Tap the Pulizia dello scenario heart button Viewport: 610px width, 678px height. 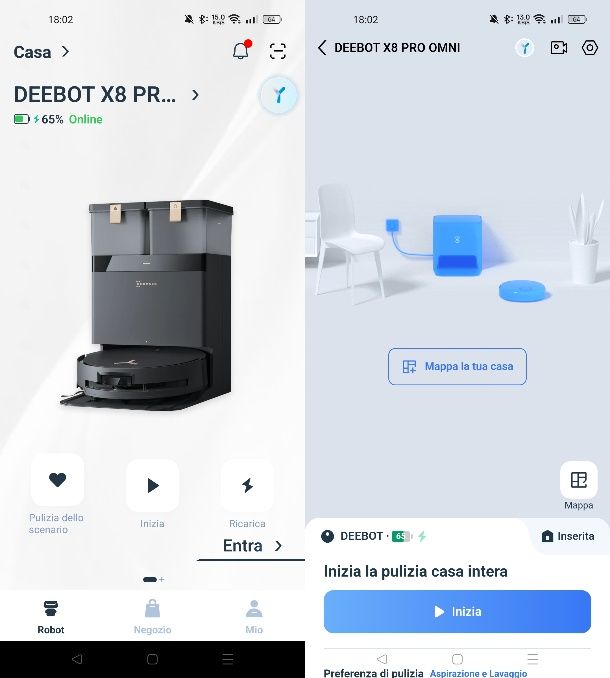(x=57, y=480)
